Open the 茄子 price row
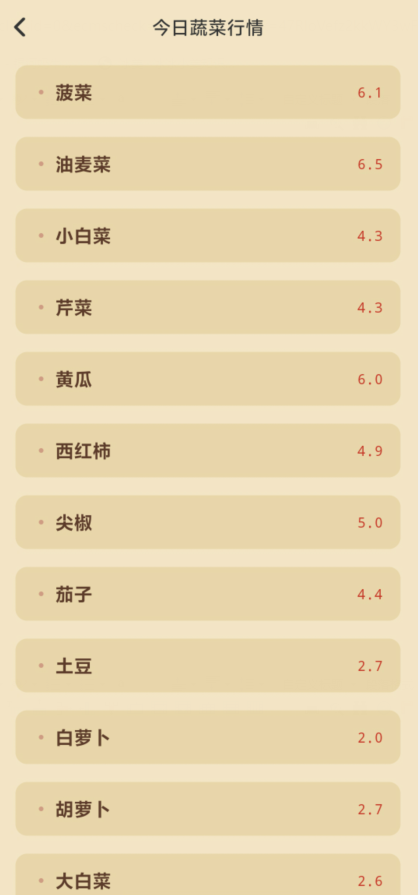420x895 pixels. tap(208, 594)
